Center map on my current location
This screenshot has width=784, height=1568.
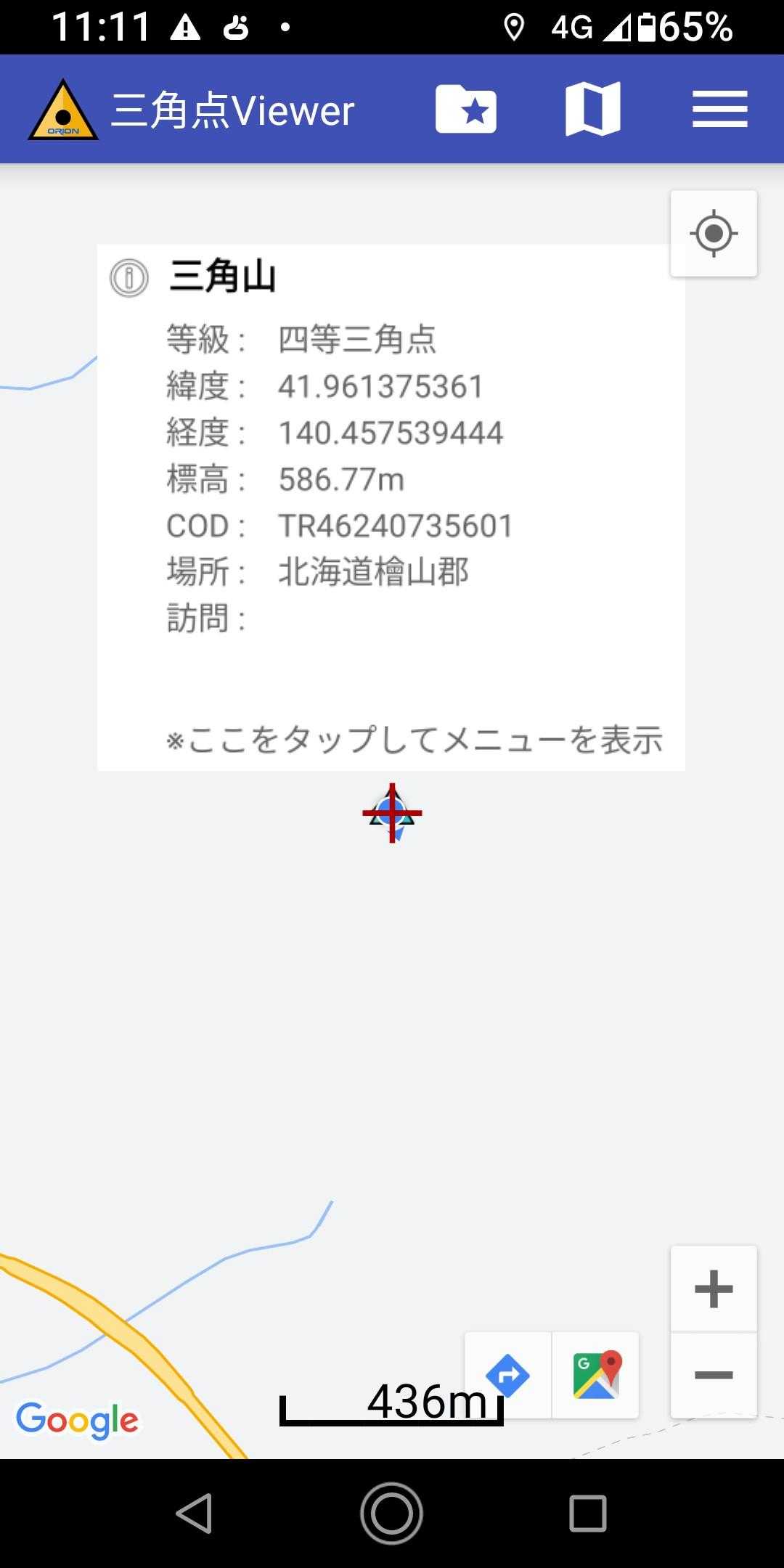point(714,234)
